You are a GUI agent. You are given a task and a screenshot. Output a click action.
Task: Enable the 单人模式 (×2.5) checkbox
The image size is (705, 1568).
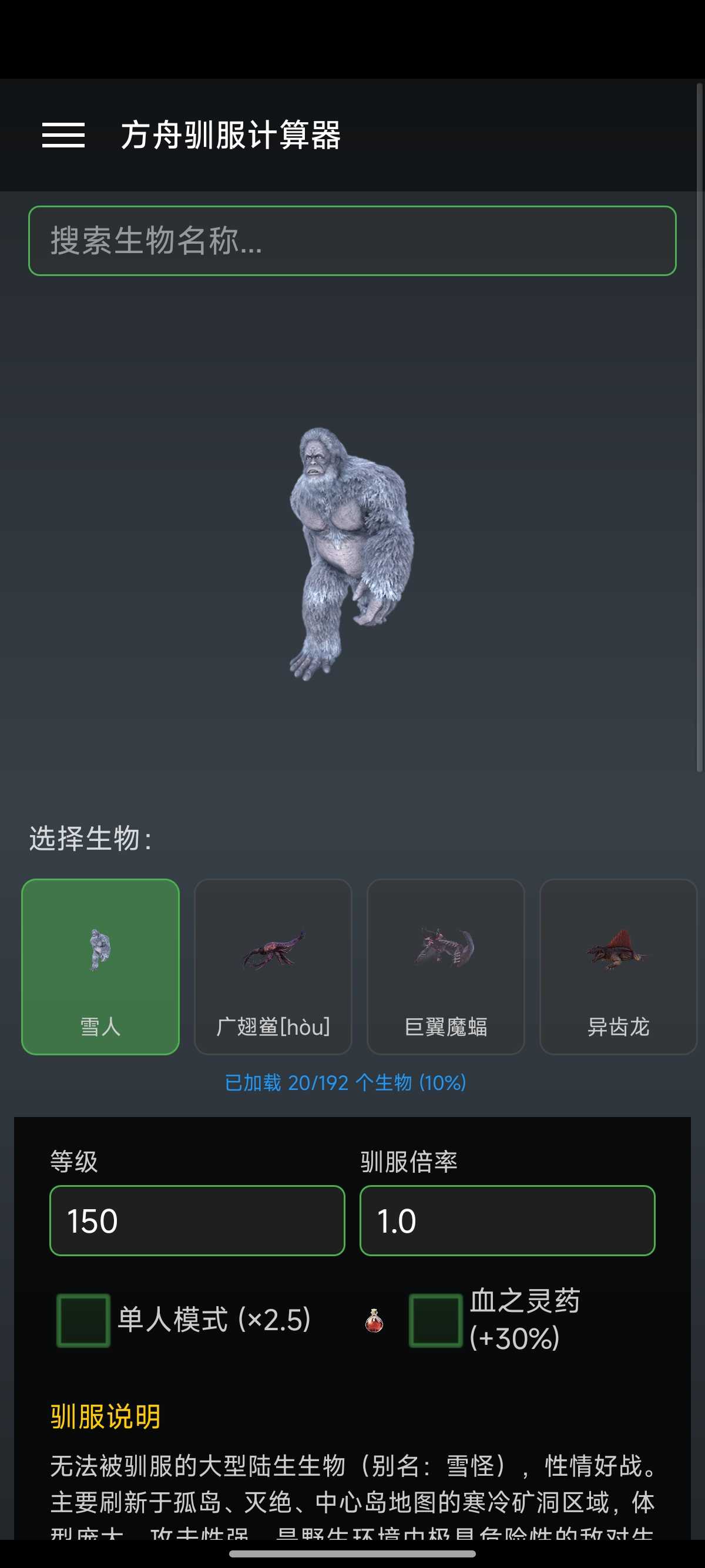(83, 1320)
